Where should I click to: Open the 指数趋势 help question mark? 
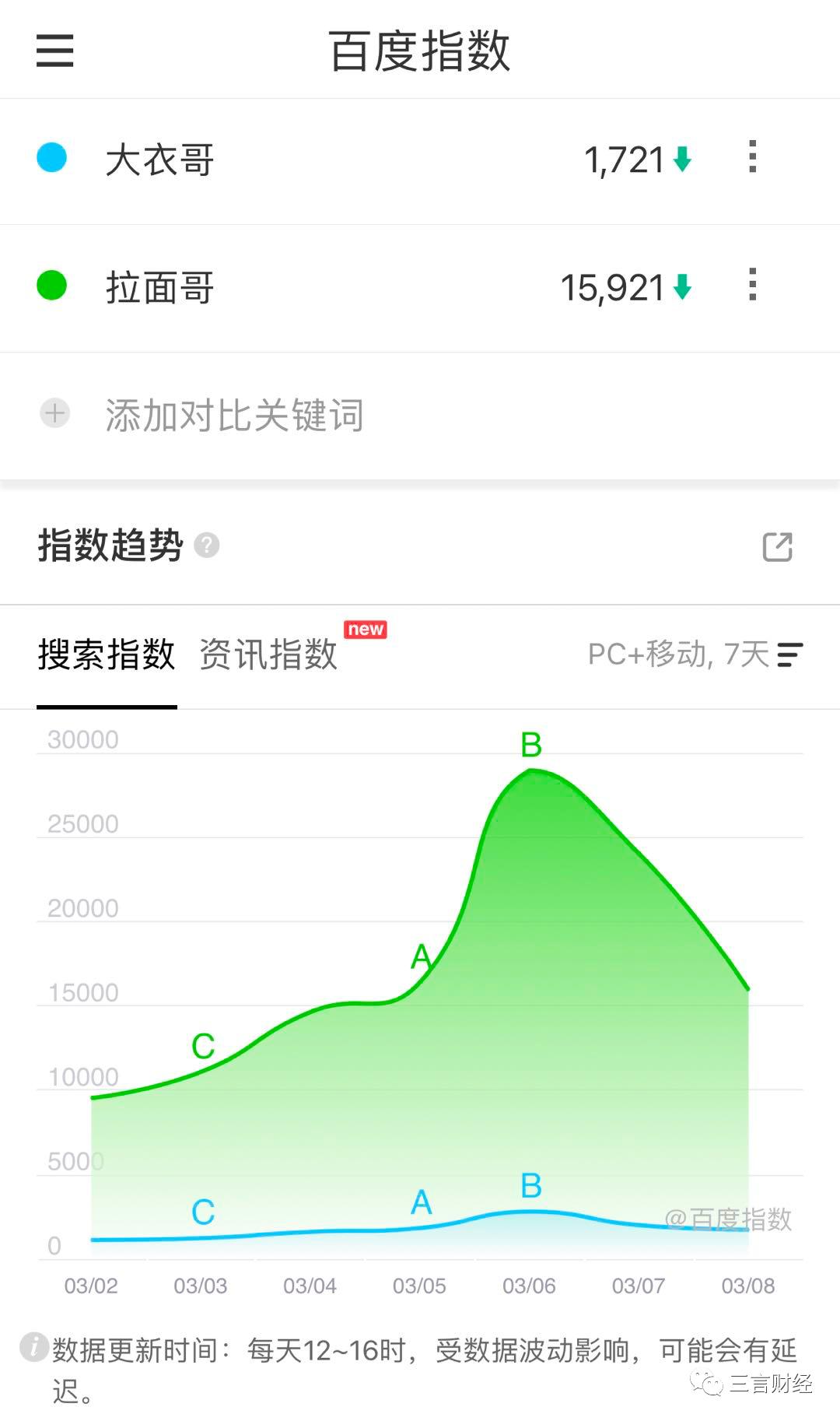[x=206, y=546]
